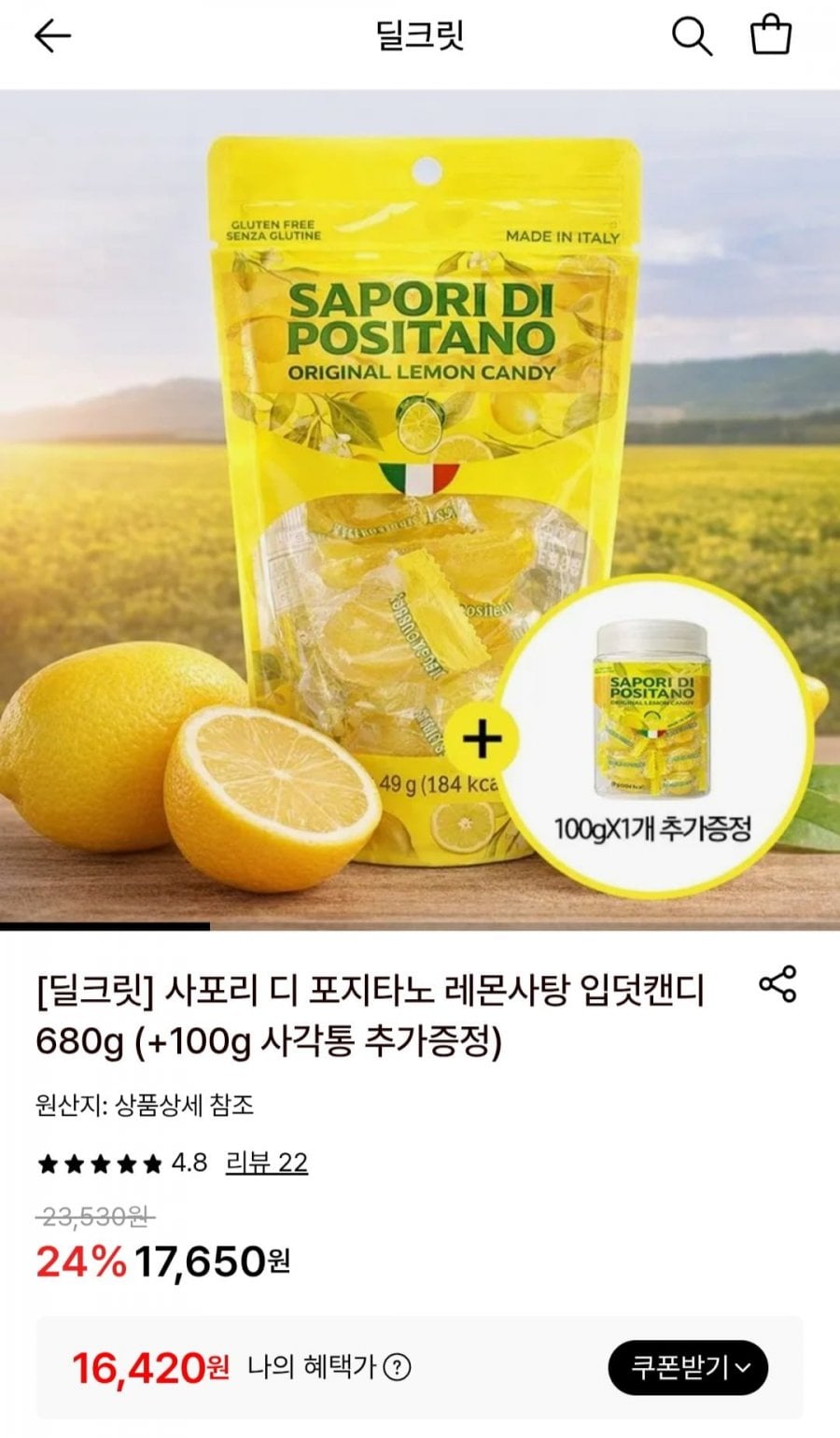Share this lemon candy product
840x1438 pixels.
[777, 984]
